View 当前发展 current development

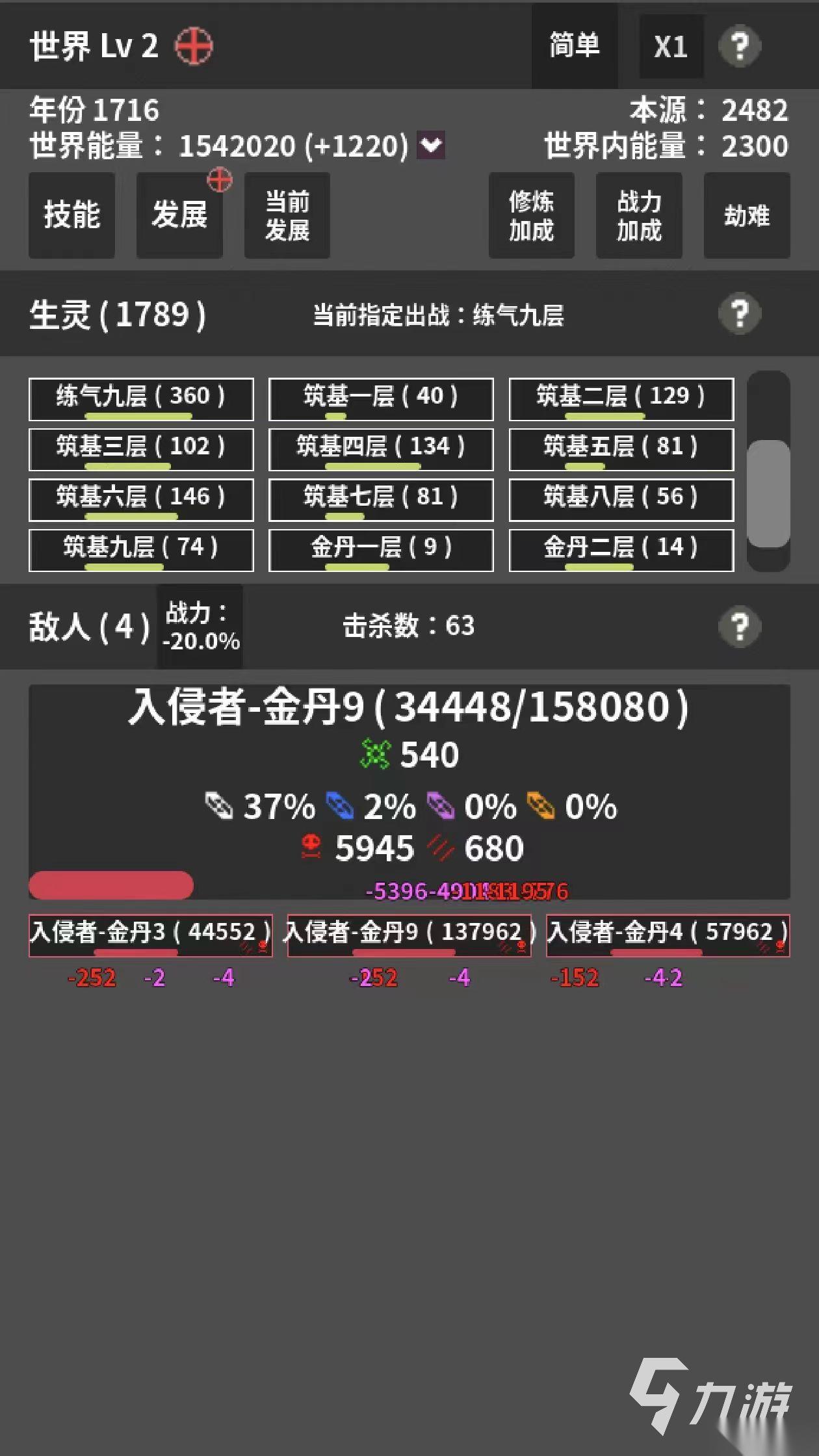287,215
